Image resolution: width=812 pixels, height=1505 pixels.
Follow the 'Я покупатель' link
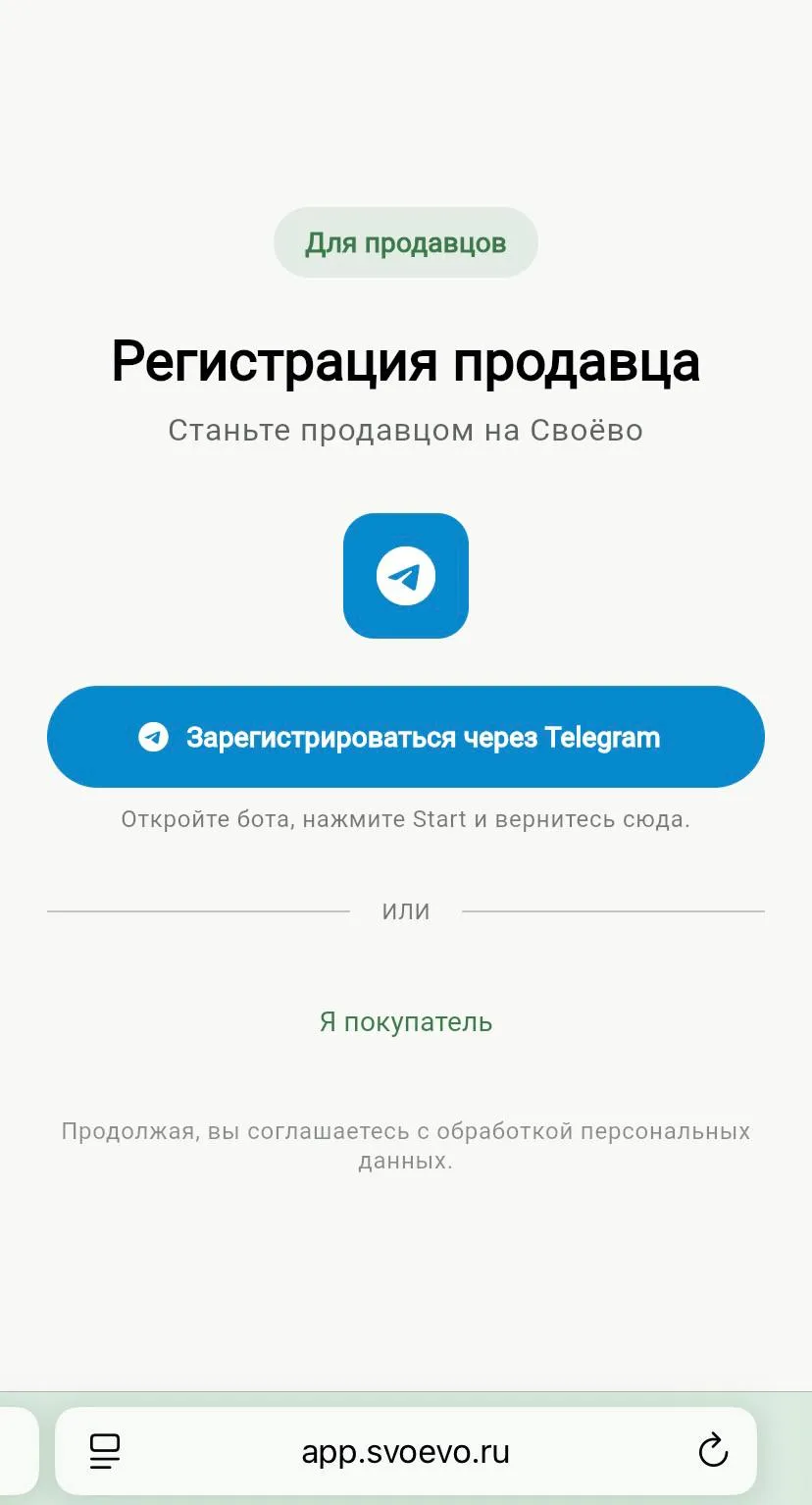[405, 1022]
